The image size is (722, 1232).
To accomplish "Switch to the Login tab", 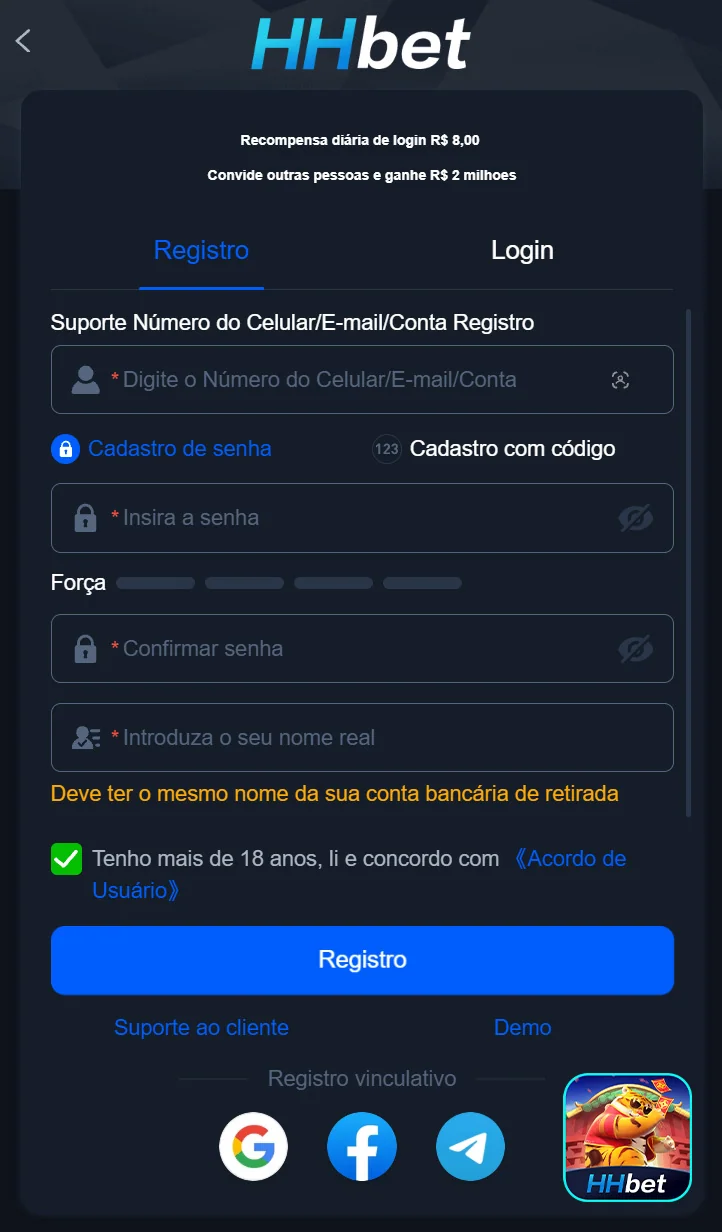I will 522,250.
